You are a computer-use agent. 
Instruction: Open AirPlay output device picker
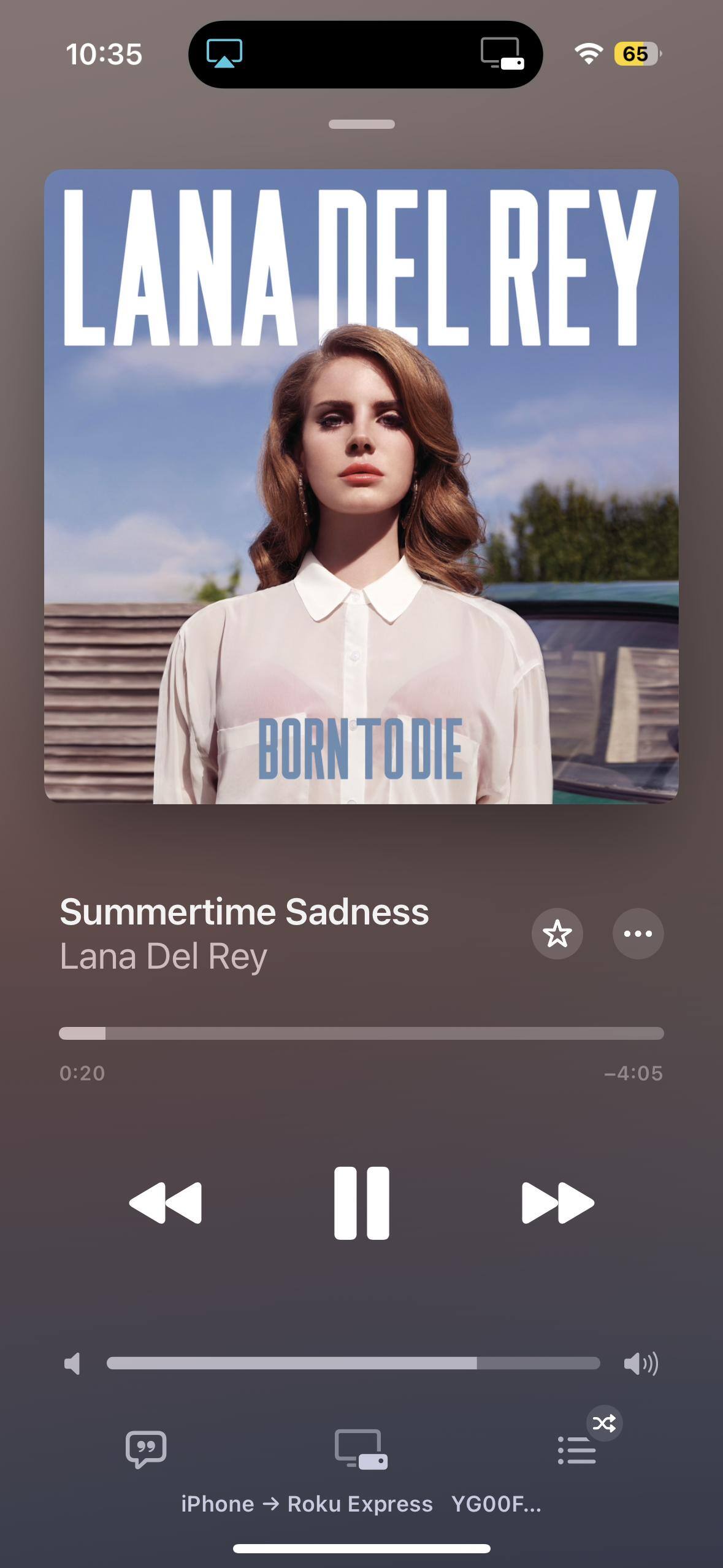(x=361, y=1449)
